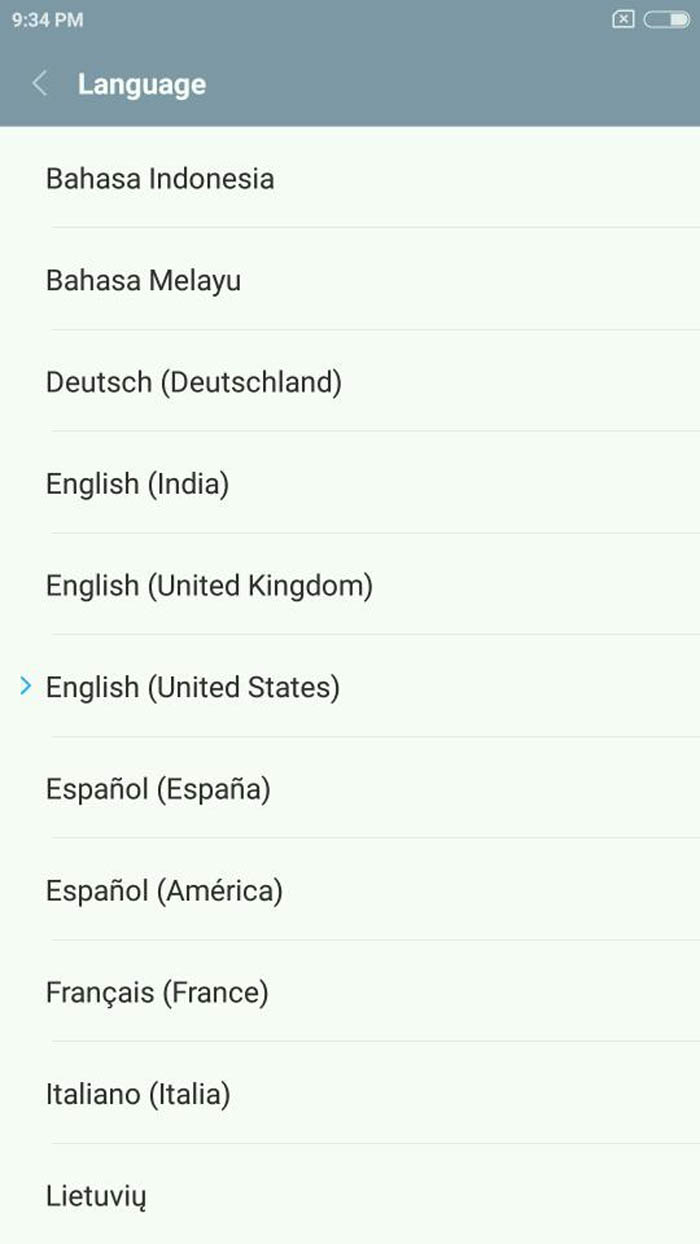Set language to Español (España)
The image size is (700, 1244).
point(158,790)
